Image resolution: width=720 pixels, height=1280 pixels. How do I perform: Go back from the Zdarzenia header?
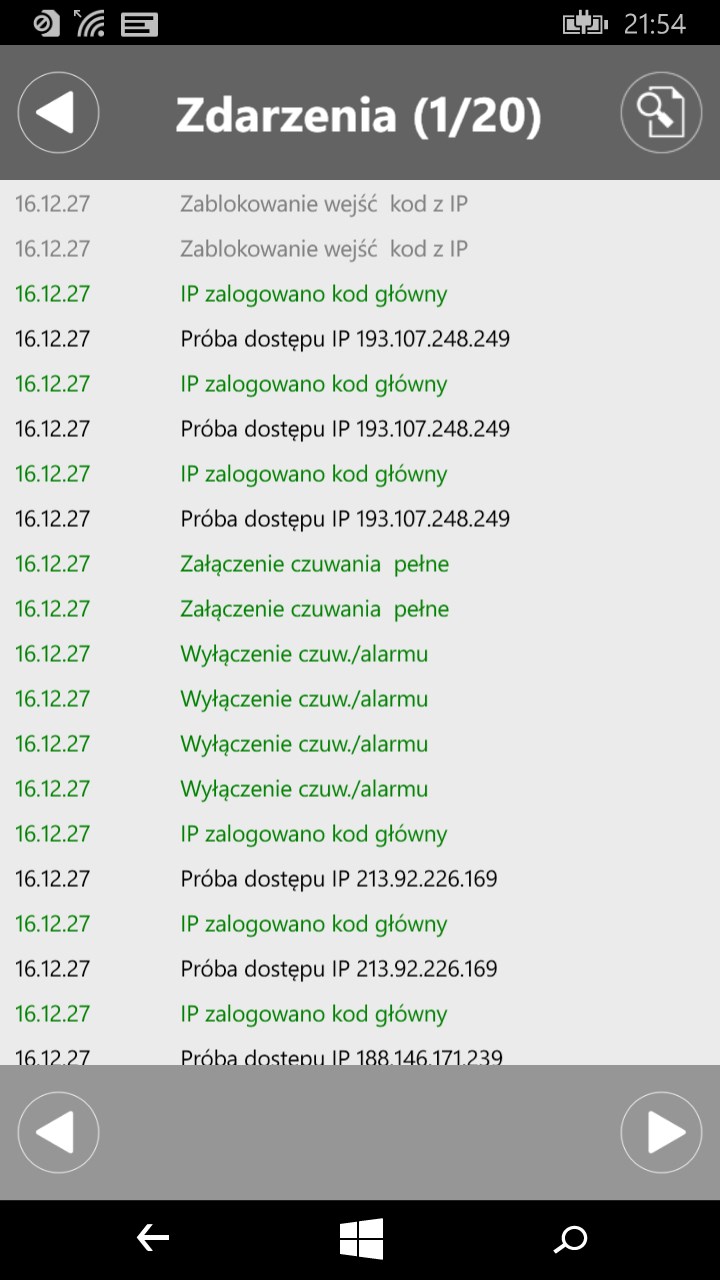[x=58, y=113]
